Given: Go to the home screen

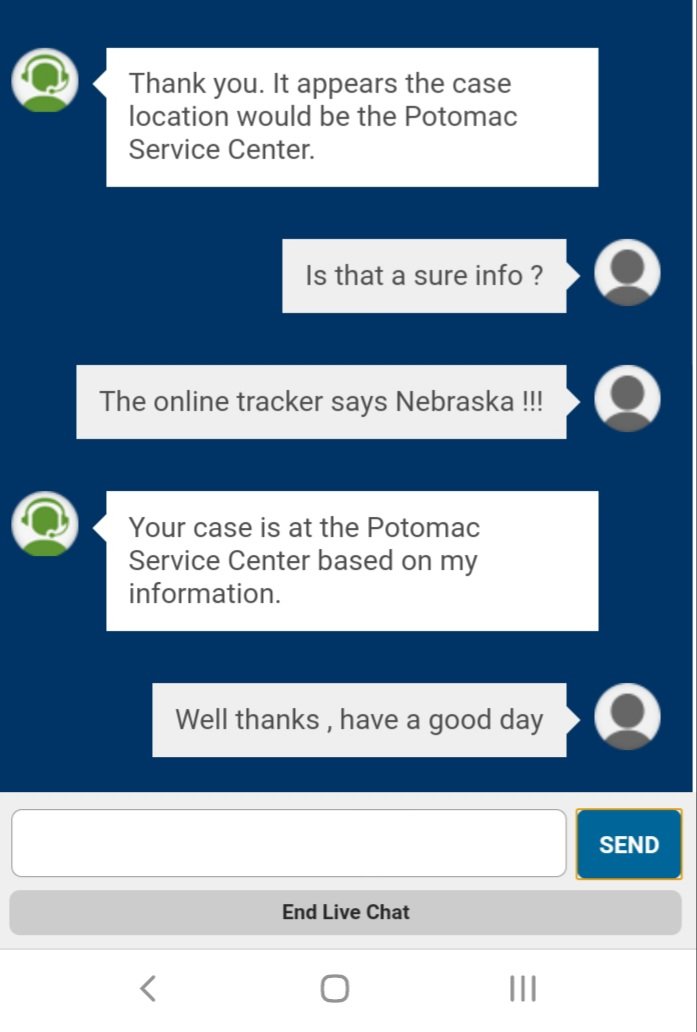Looking at the screenshot, I should click(x=334, y=988).
